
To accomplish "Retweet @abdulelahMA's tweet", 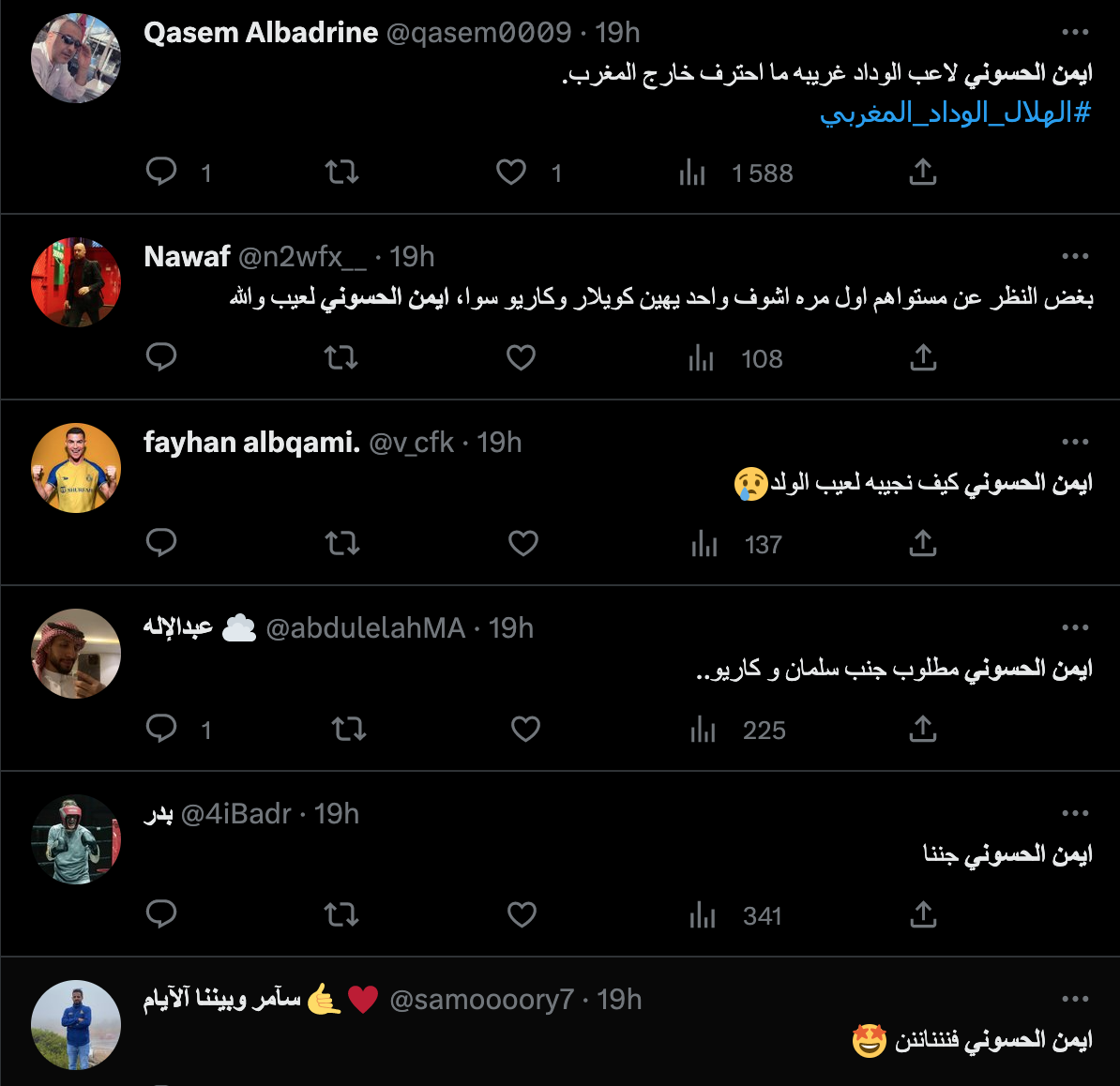I will 349,730.
